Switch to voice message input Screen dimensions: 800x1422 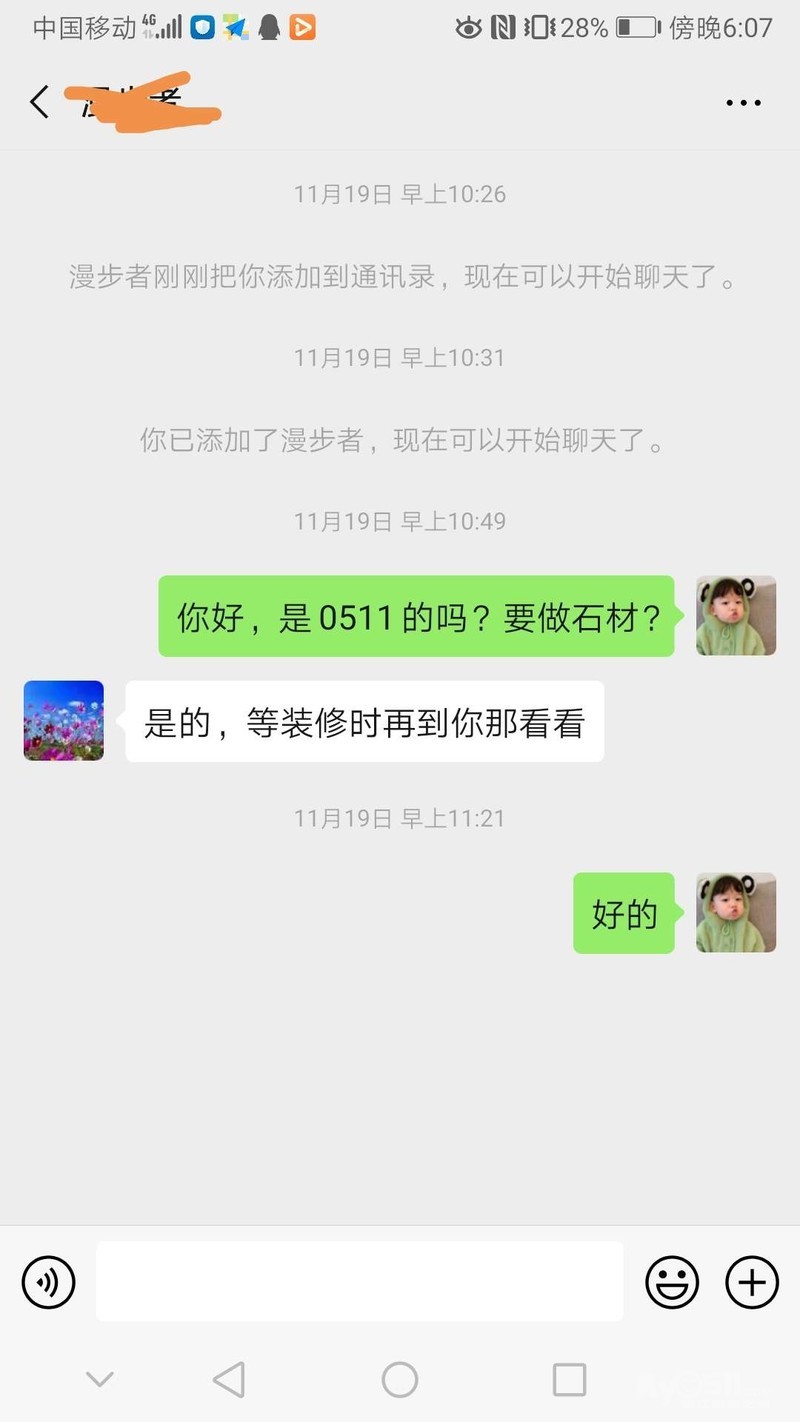point(48,1281)
